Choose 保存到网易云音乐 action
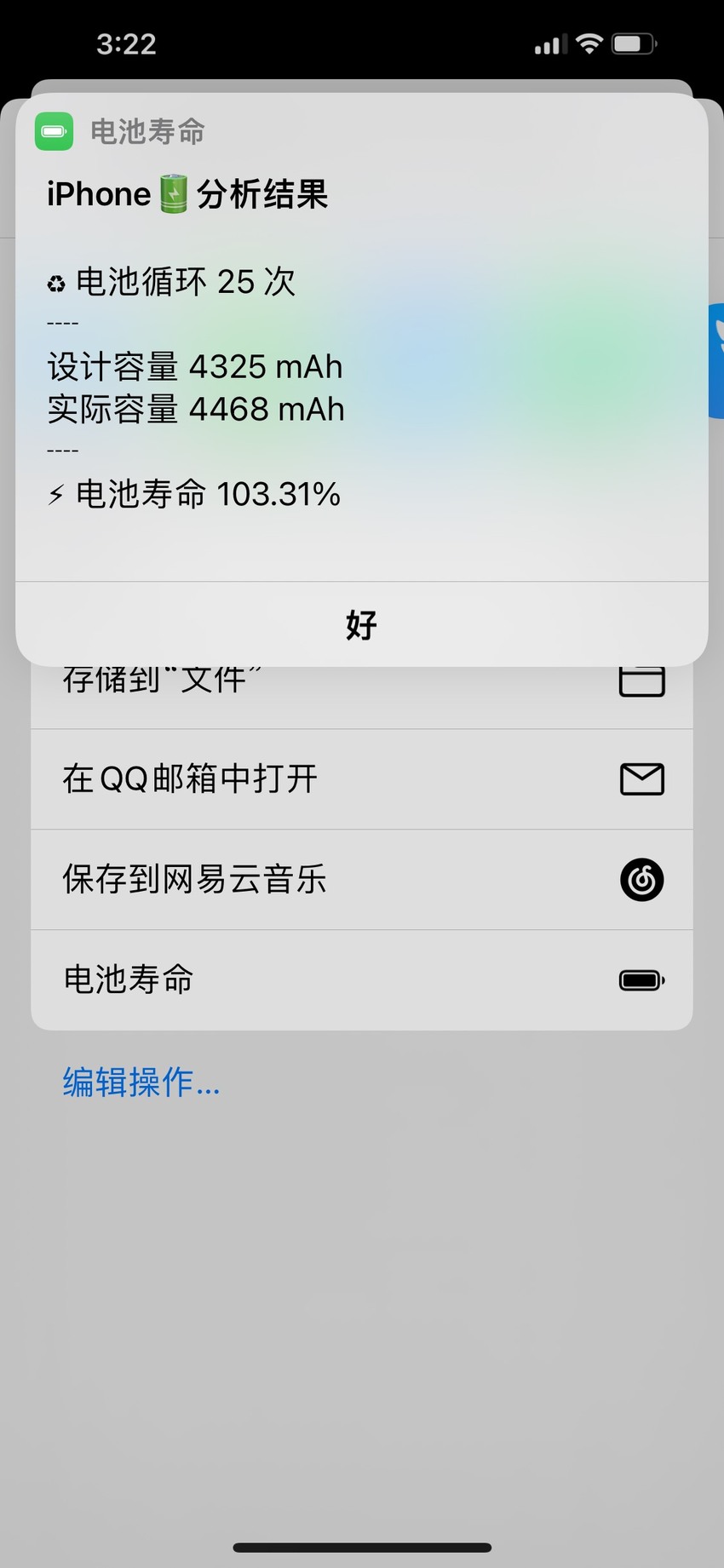Image resolution: width=724 pixels, height=1568 pixels. pos(361,880)
